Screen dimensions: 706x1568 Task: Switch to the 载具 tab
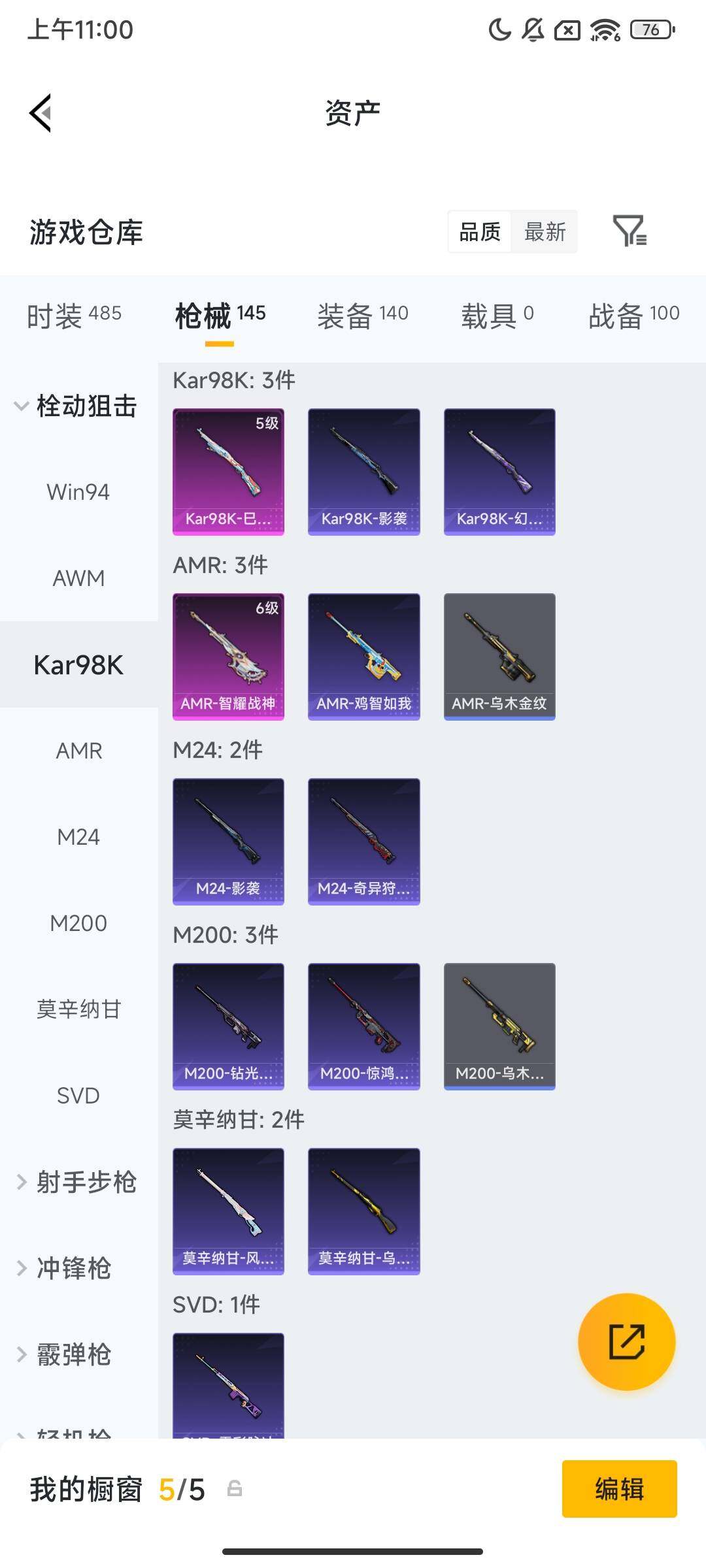pos(497,316)
